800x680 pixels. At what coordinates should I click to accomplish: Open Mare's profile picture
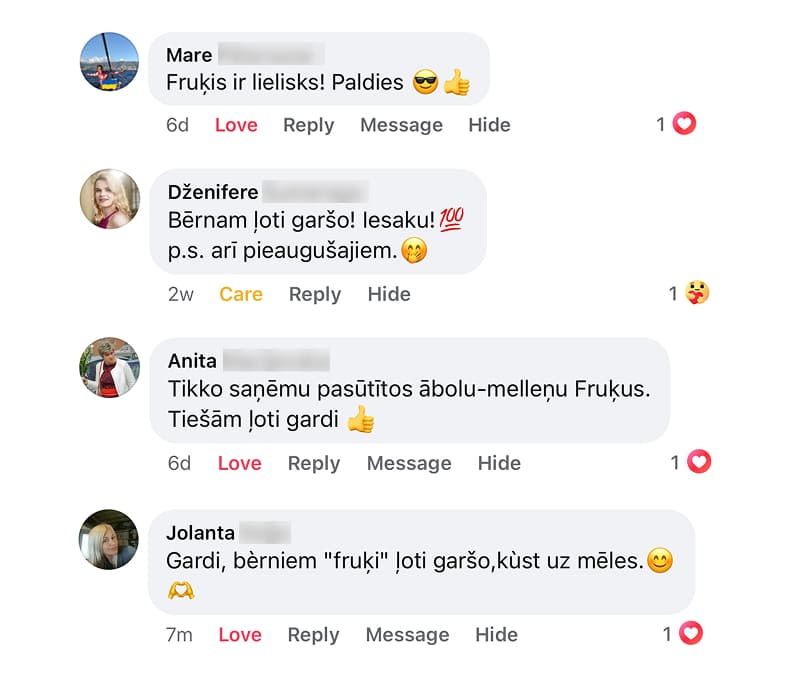(109, 62)
